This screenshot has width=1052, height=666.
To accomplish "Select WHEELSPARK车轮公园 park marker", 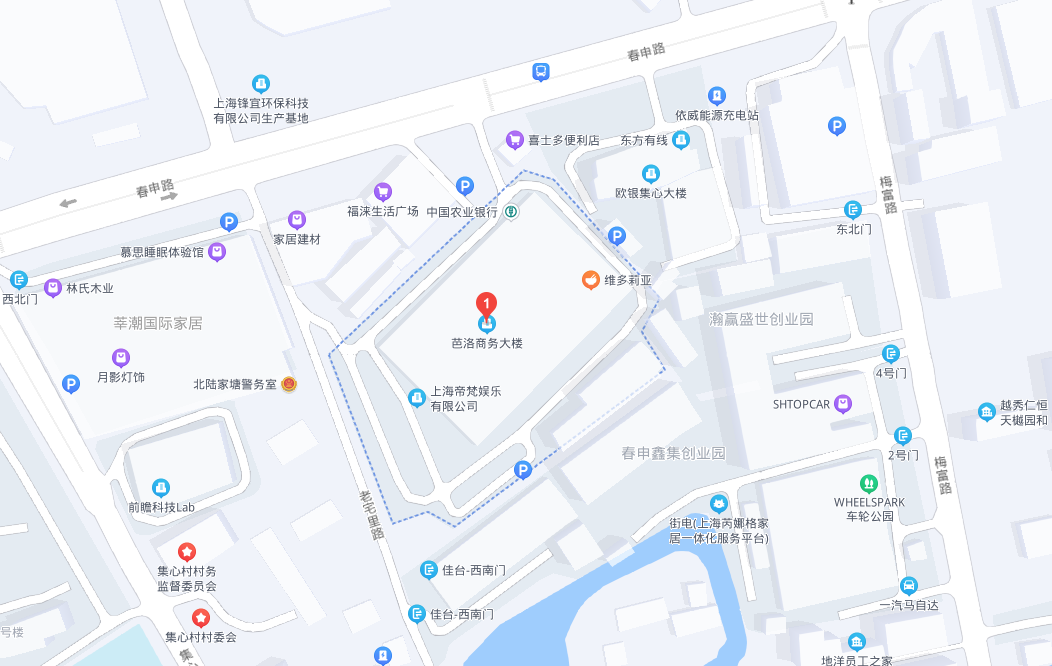I will point(869,483).
